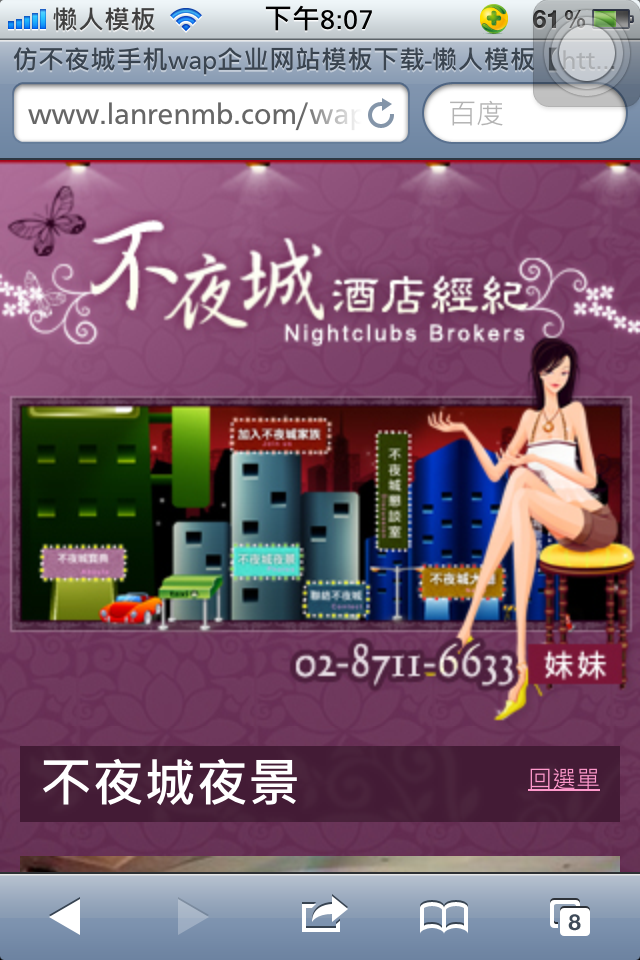Tap the 妹妹 button

(x=575, y=665)
